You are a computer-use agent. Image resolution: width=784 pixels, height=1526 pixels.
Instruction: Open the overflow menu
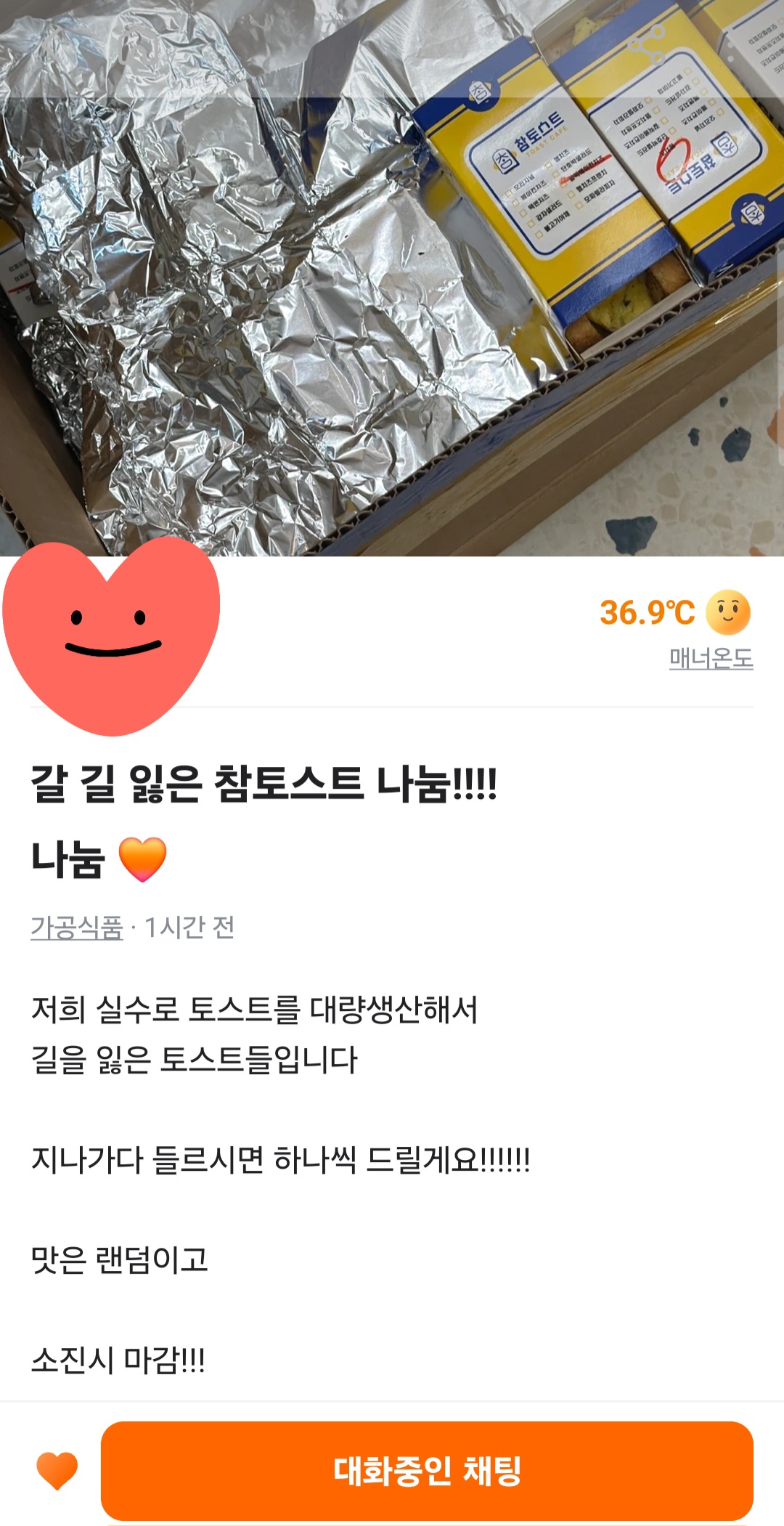click(730, 46)
